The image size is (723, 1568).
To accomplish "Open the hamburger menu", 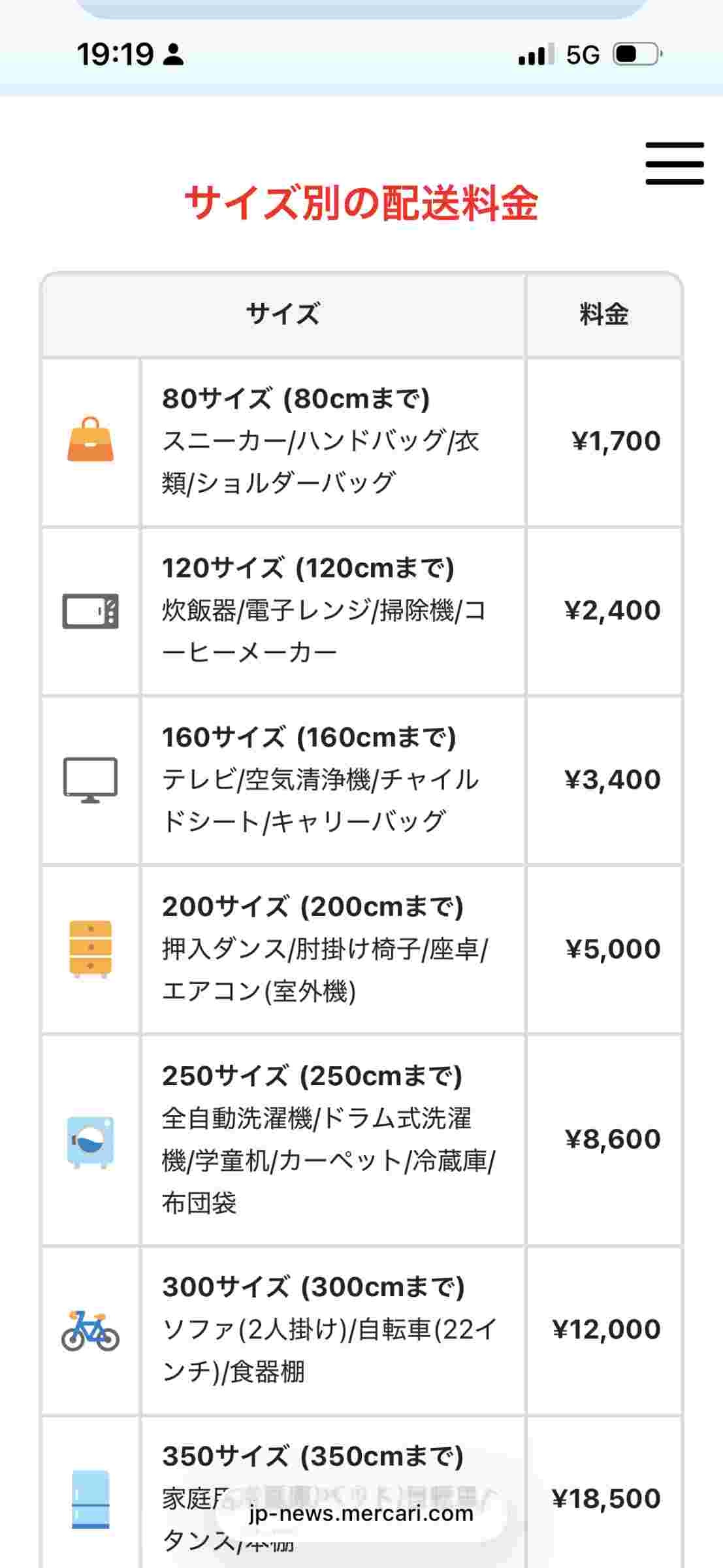I will click(x=674, y=163).
